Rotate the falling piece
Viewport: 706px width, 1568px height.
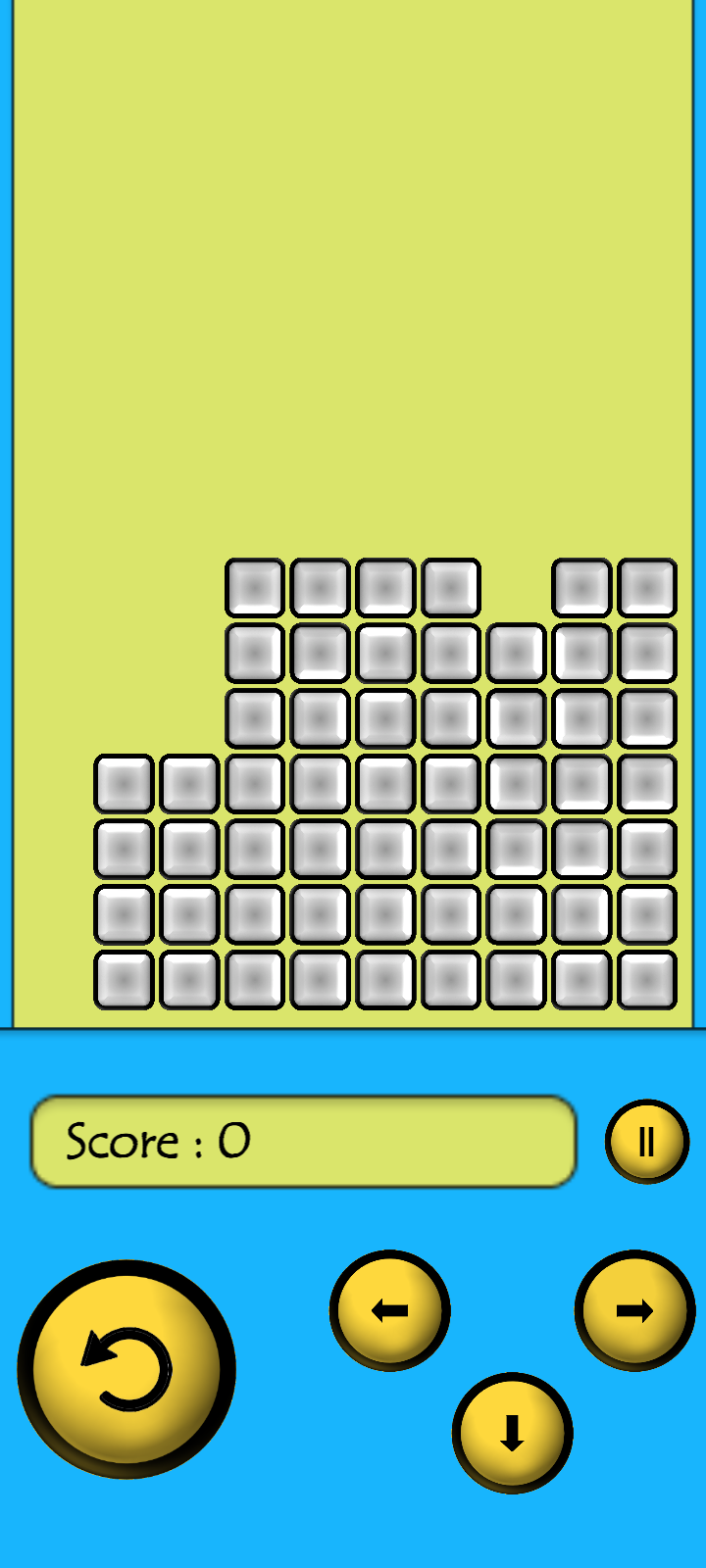[126, 1369]
